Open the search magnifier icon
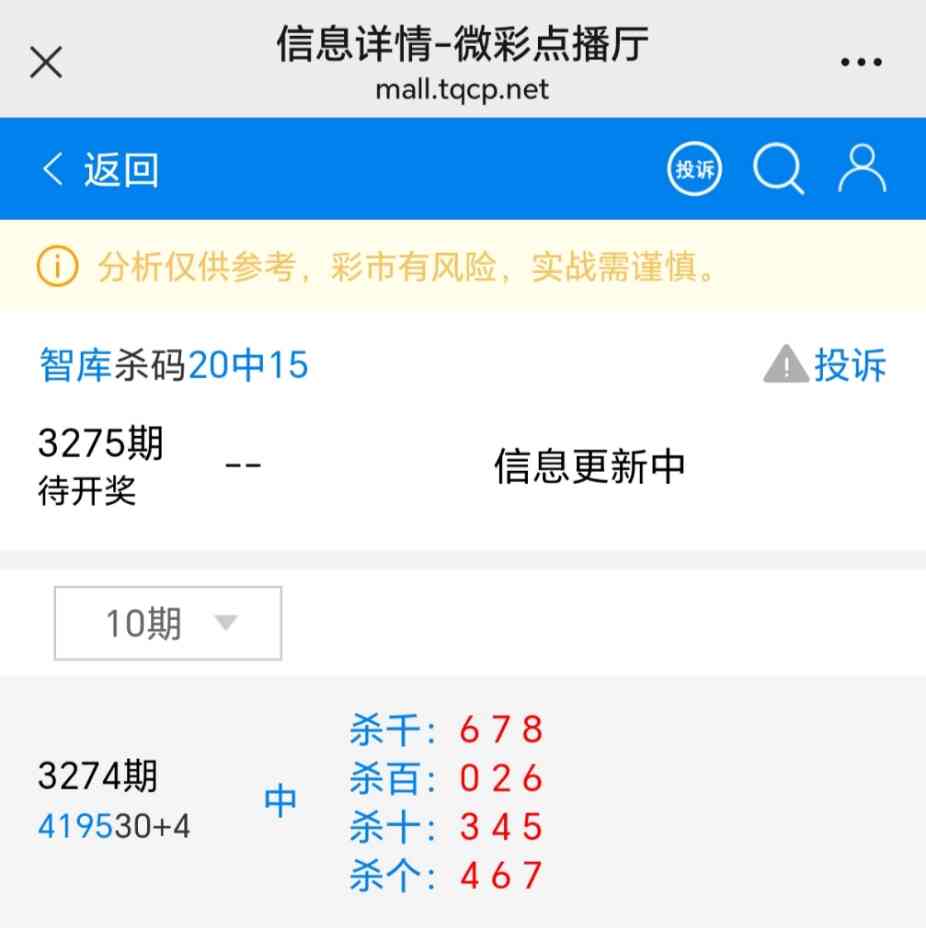Viewport: 926px width, 930px height. tap(779, 168)
